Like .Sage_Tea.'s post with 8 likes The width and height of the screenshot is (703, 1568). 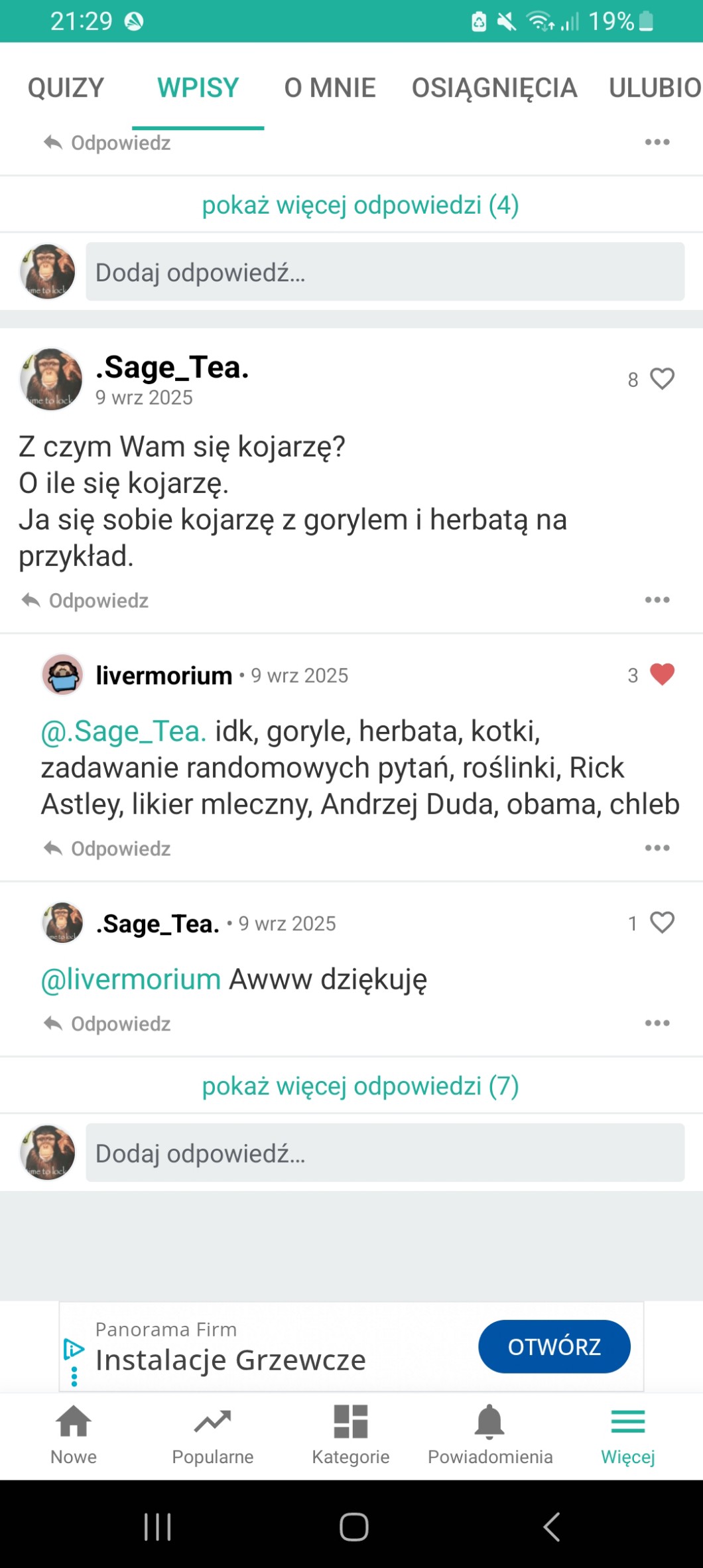click(662, 379)
